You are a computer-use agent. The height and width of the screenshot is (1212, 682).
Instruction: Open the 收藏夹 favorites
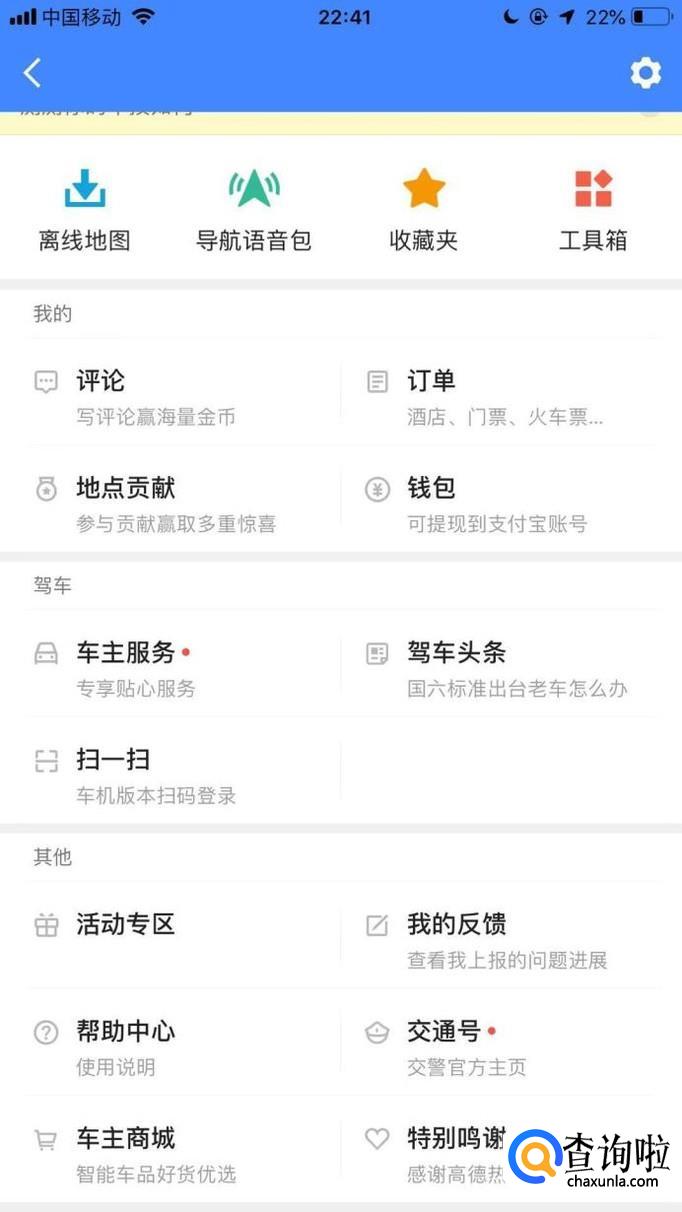pyautogui.click(x=424, y=210)
